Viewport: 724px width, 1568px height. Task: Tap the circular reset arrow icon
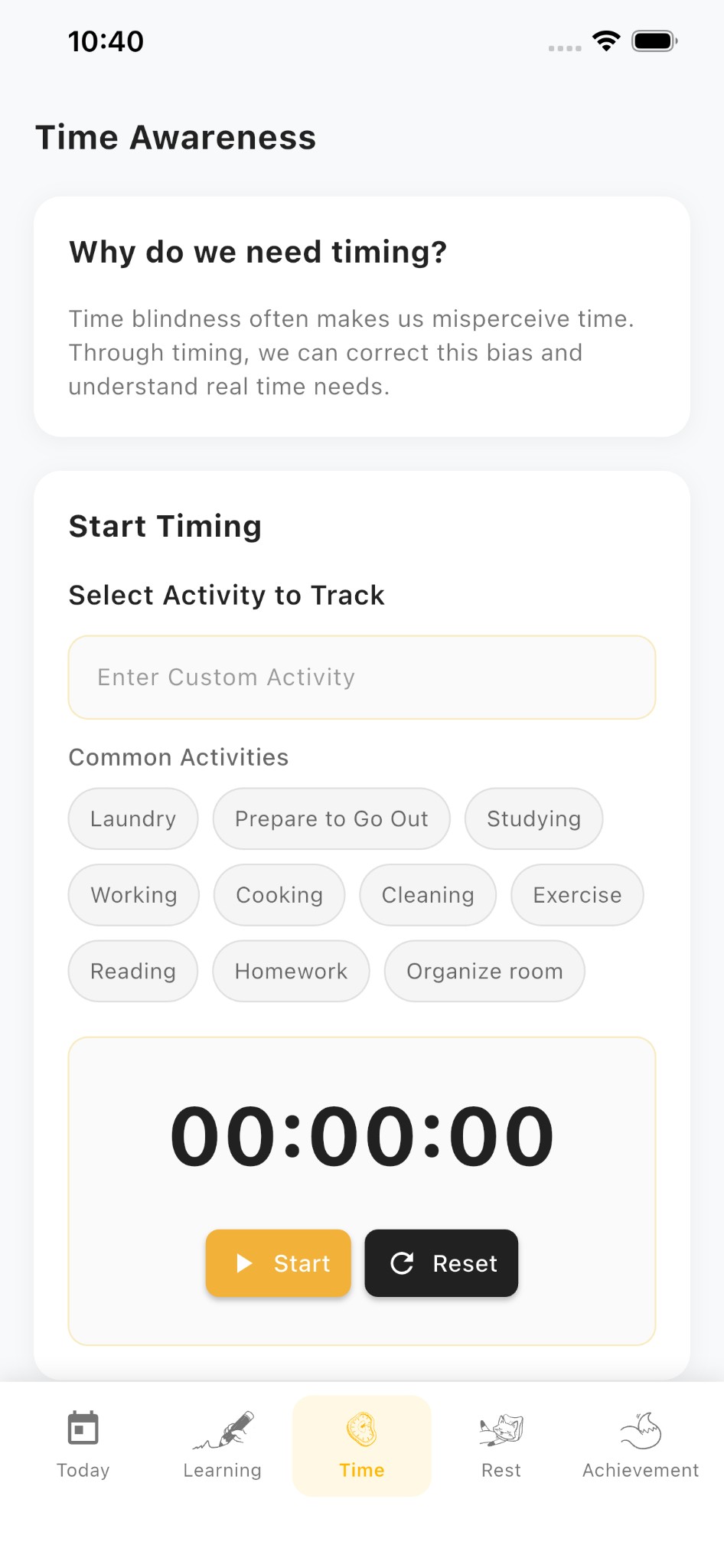(403, 1263)
